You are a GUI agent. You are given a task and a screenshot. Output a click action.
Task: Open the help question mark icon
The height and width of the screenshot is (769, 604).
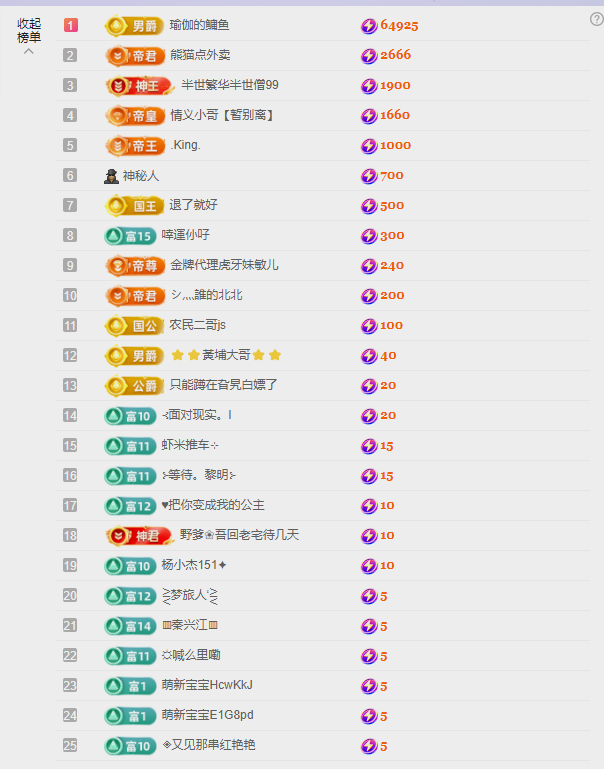pos(596,19)
